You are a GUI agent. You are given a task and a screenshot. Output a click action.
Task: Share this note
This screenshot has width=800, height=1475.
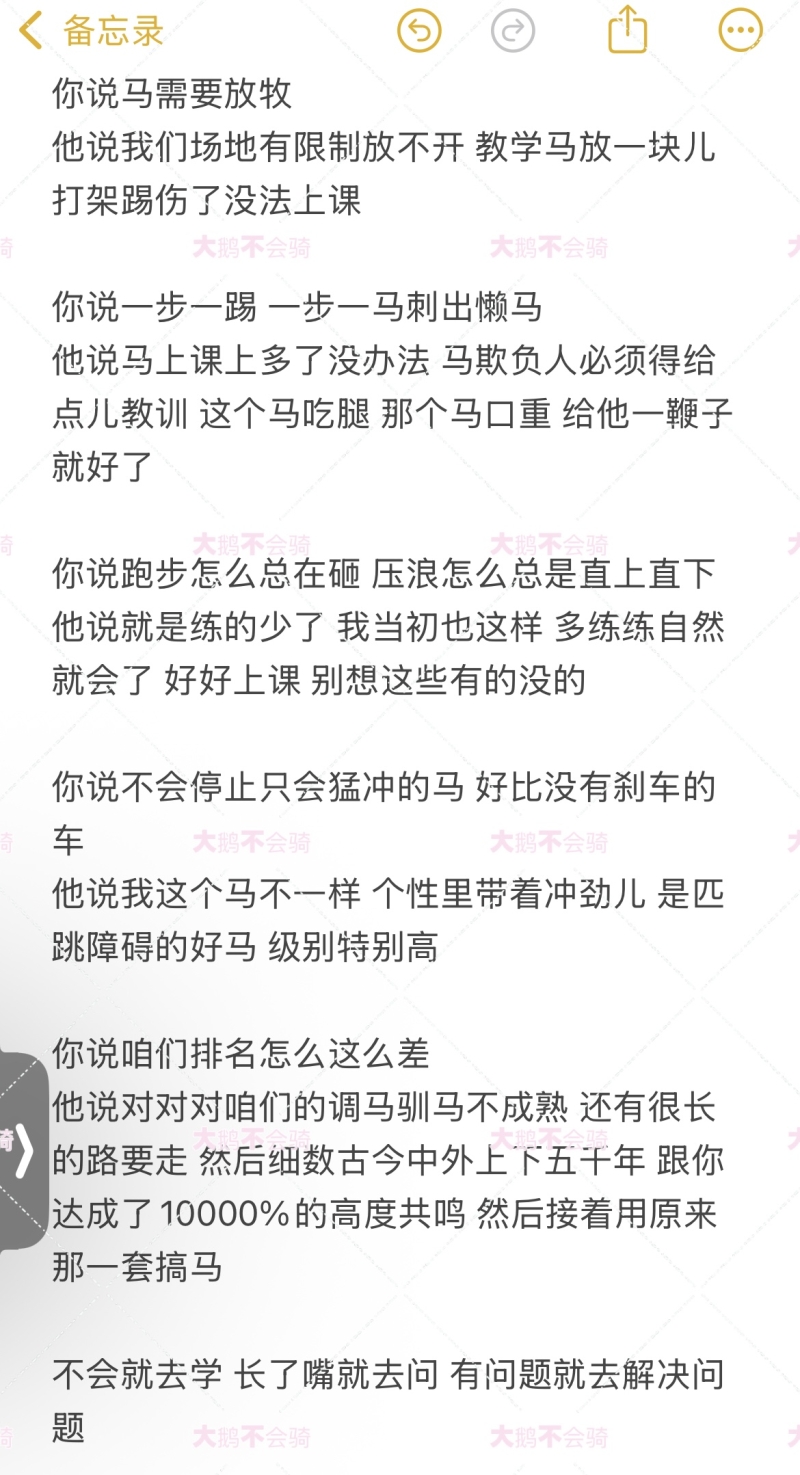[x=628, y=29]
